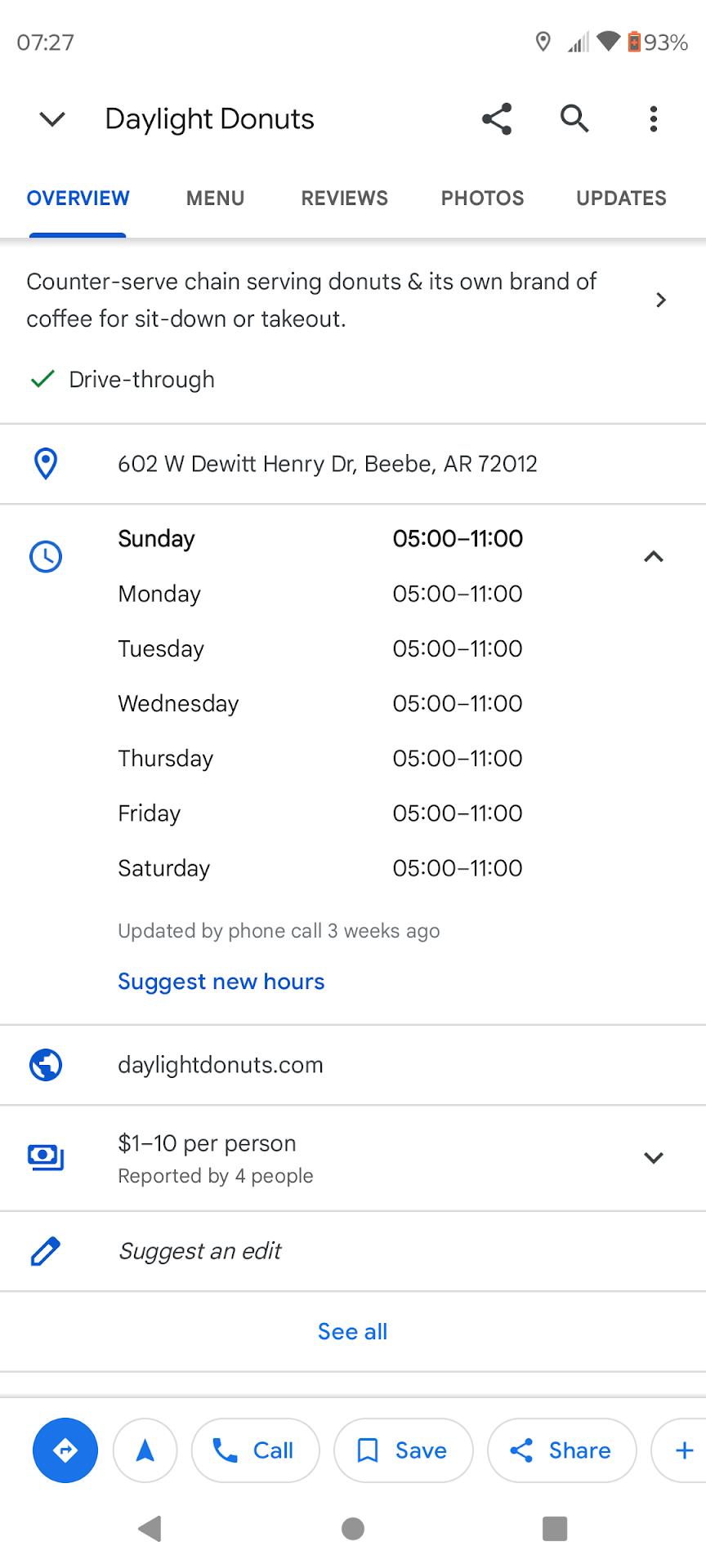Screen dimensions: 706x1568
Task: Open the daylightdonuts.com website
Action: pos(221,1065)
